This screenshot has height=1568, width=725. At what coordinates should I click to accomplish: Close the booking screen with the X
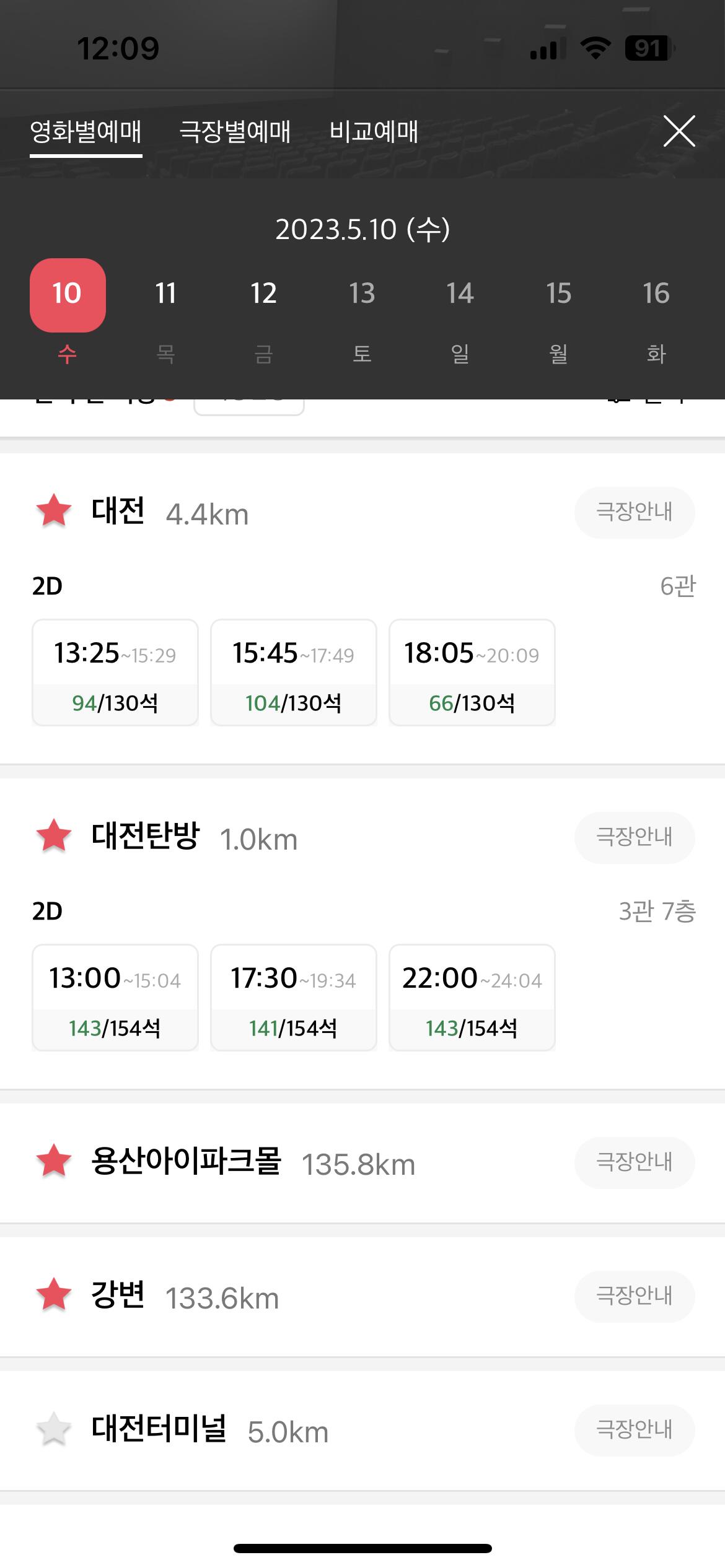point(679,131)
